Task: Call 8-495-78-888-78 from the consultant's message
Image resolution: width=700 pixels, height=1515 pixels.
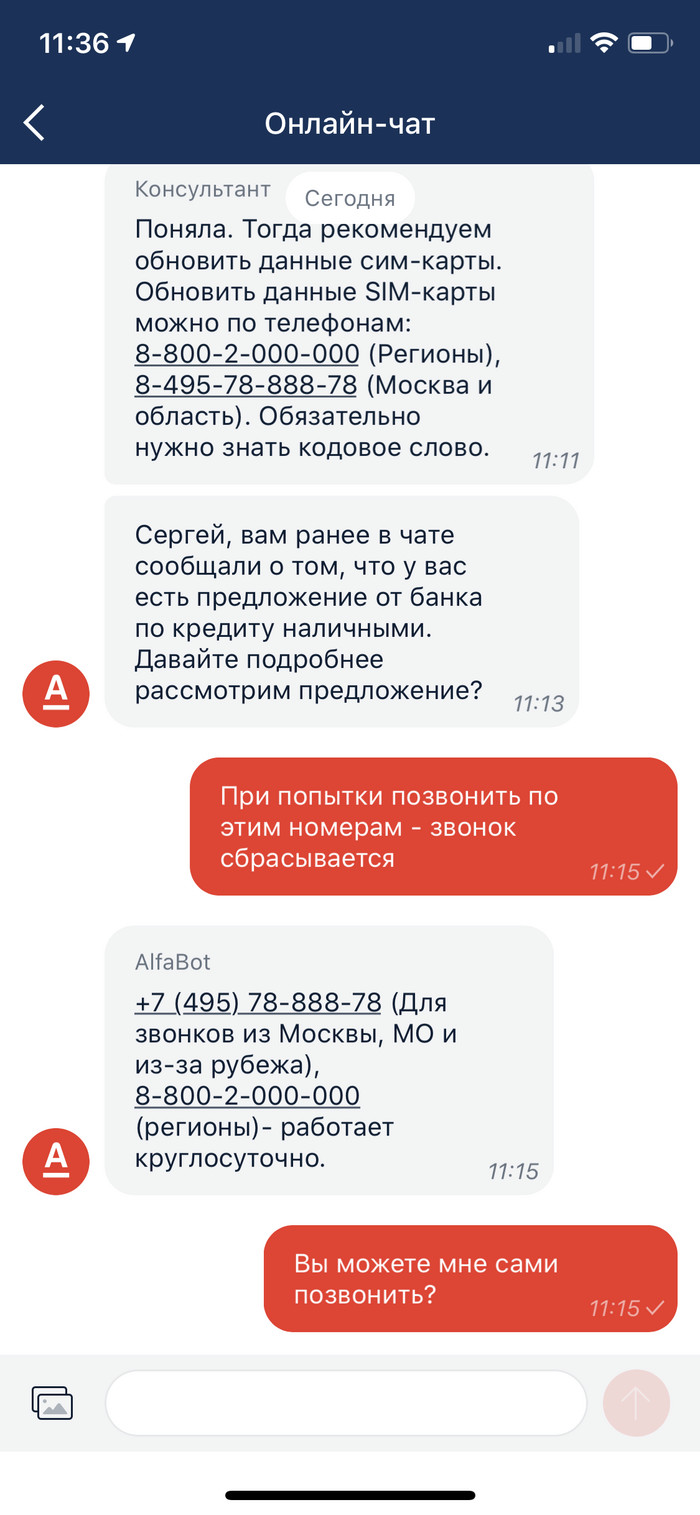Action: 246,385
